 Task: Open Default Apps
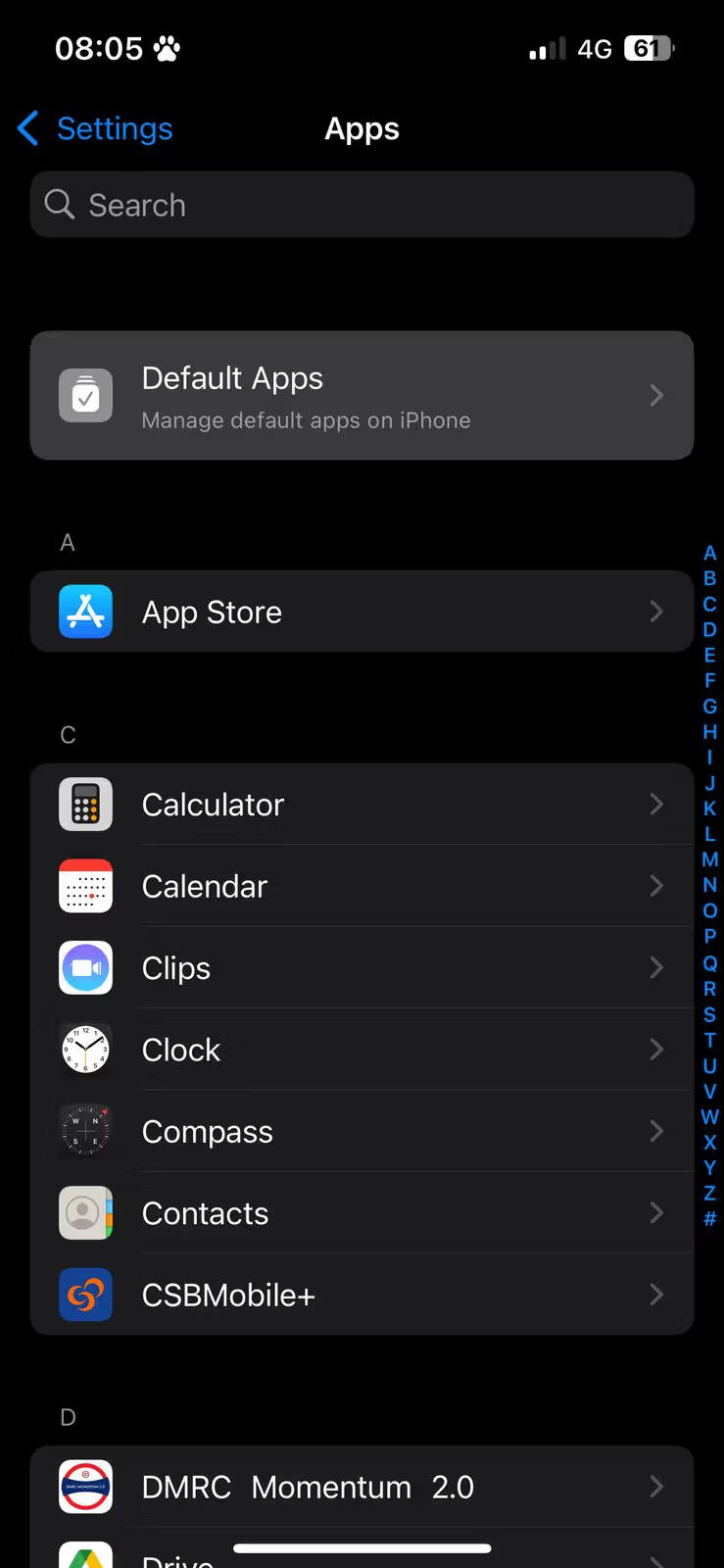[x=362, y=396]
